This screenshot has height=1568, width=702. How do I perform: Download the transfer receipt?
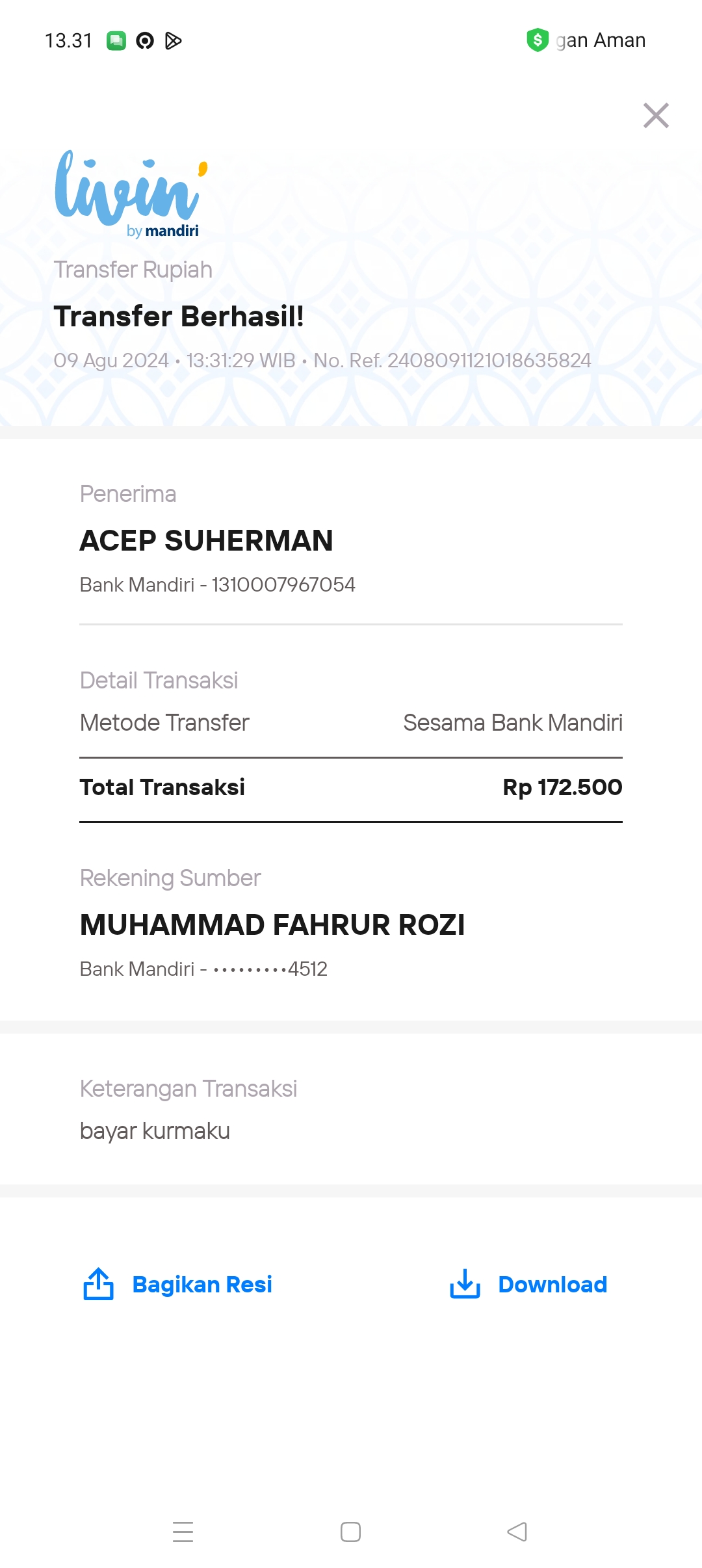coord(528,1284)
